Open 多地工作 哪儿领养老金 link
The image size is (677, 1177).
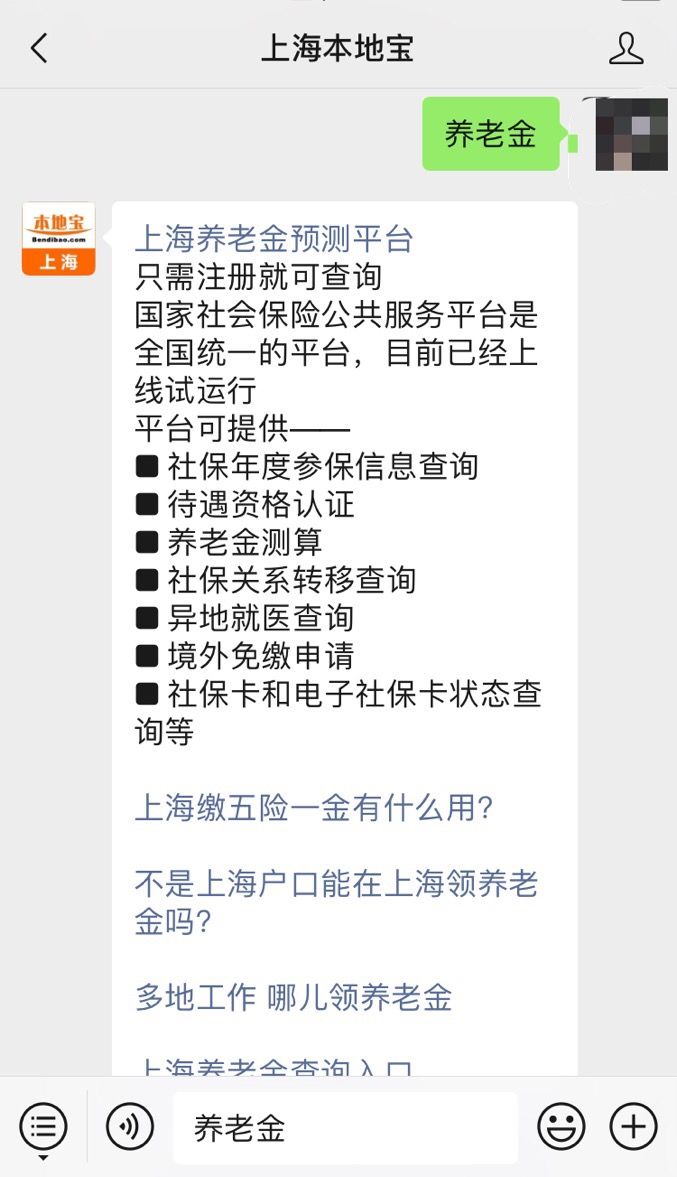tap(293, 998)
